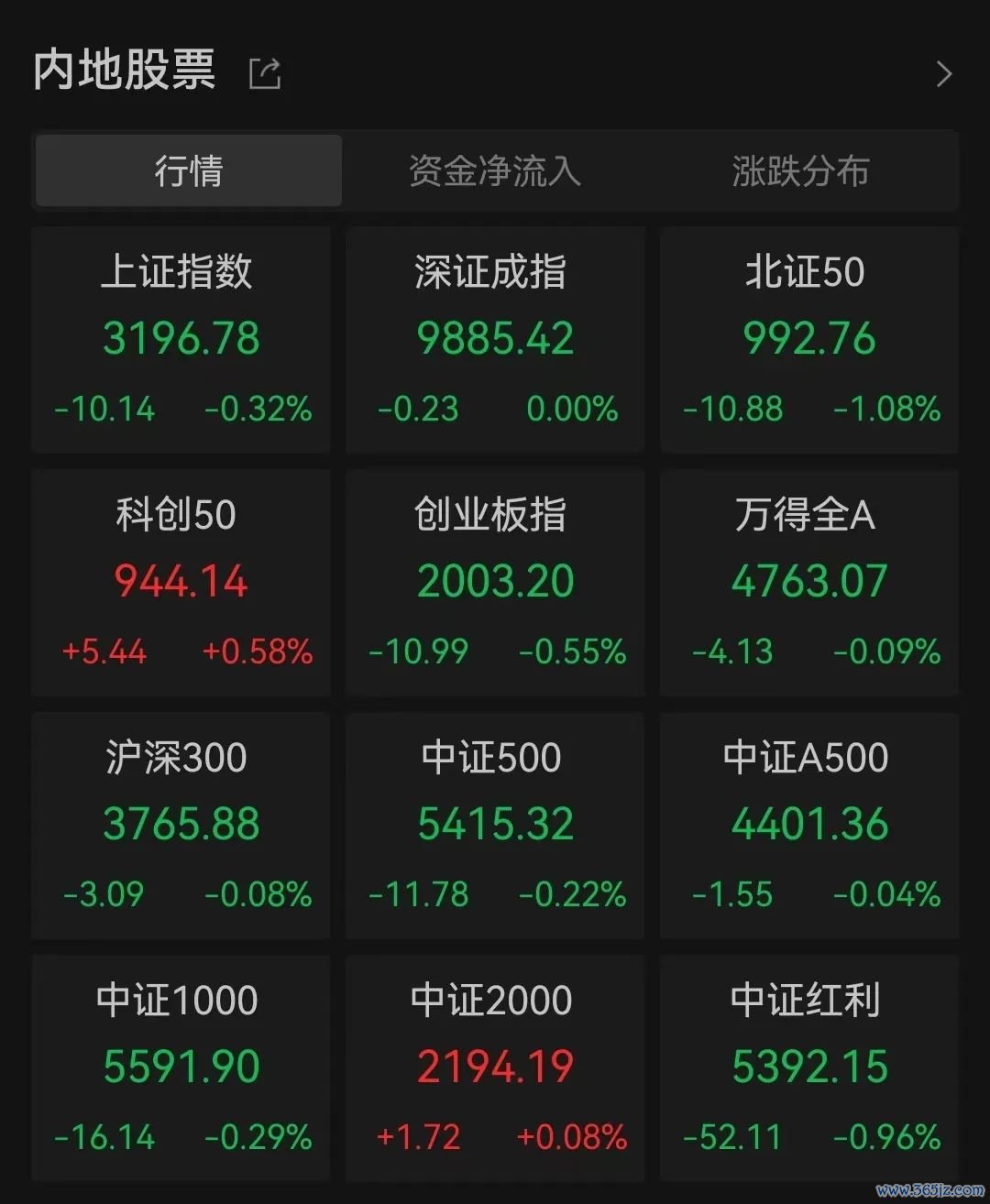The image size is (990, 1204).
Task: Share the 内地股票 section
Action: click(265, 73)
